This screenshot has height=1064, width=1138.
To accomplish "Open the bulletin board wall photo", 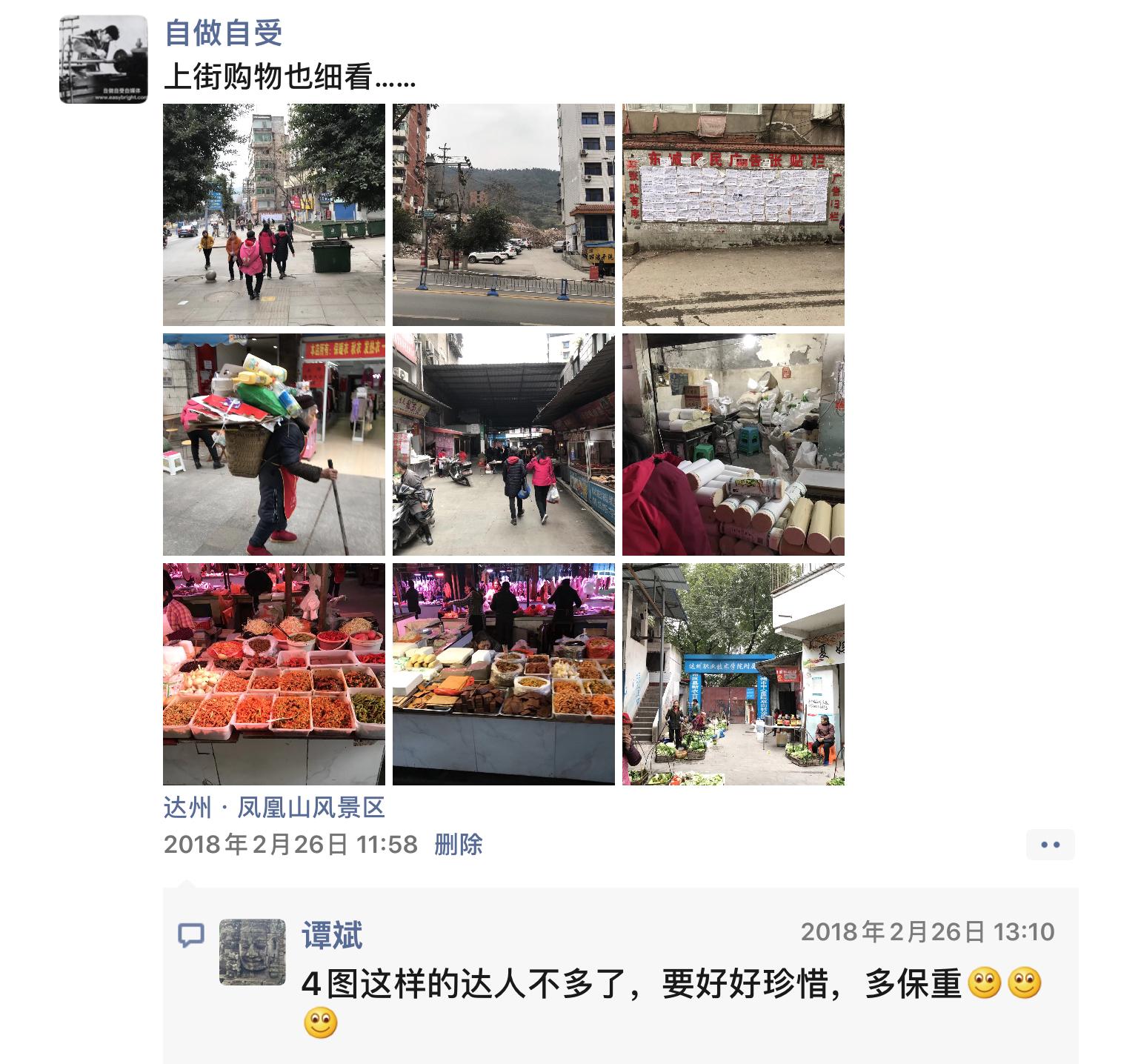I will pos(733,215).
